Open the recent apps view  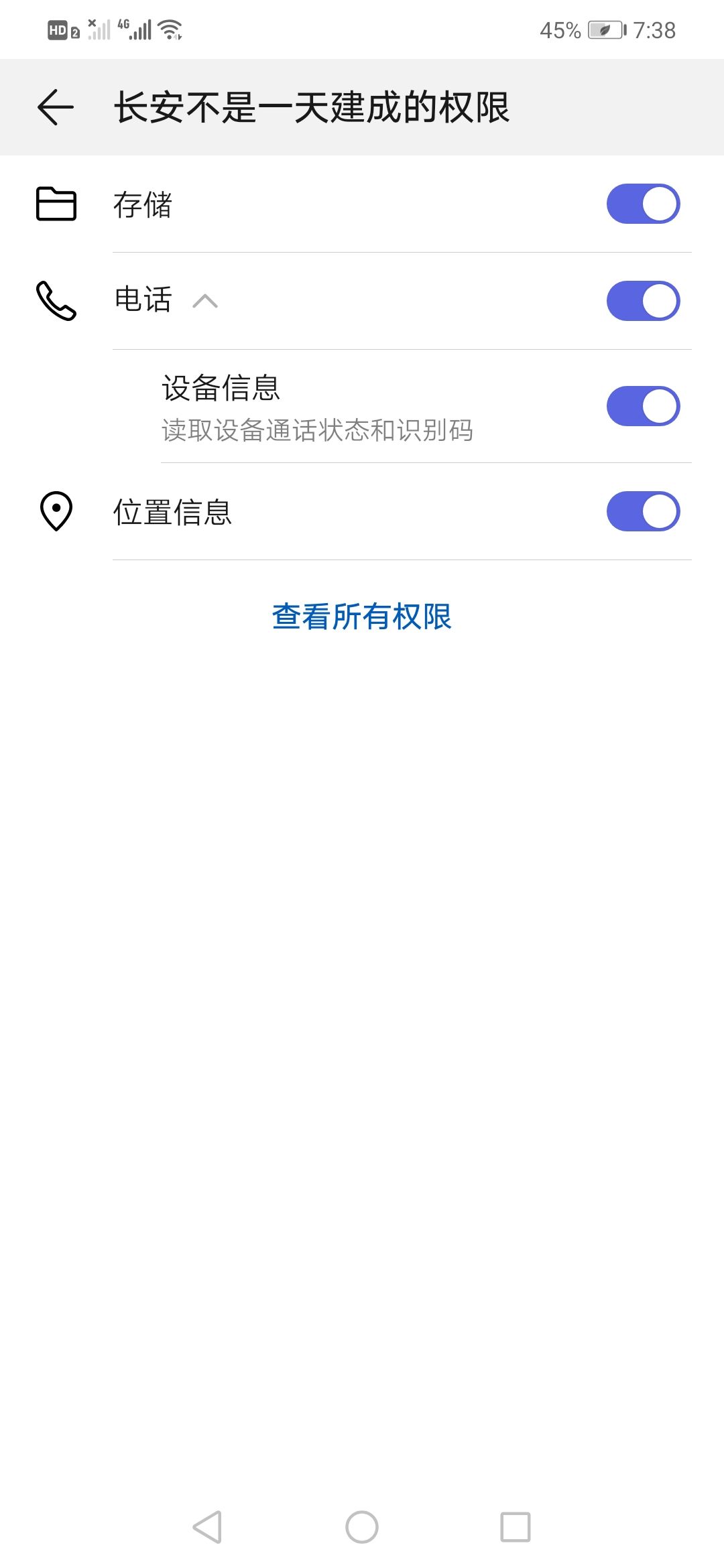click(x=516, y=1527)
